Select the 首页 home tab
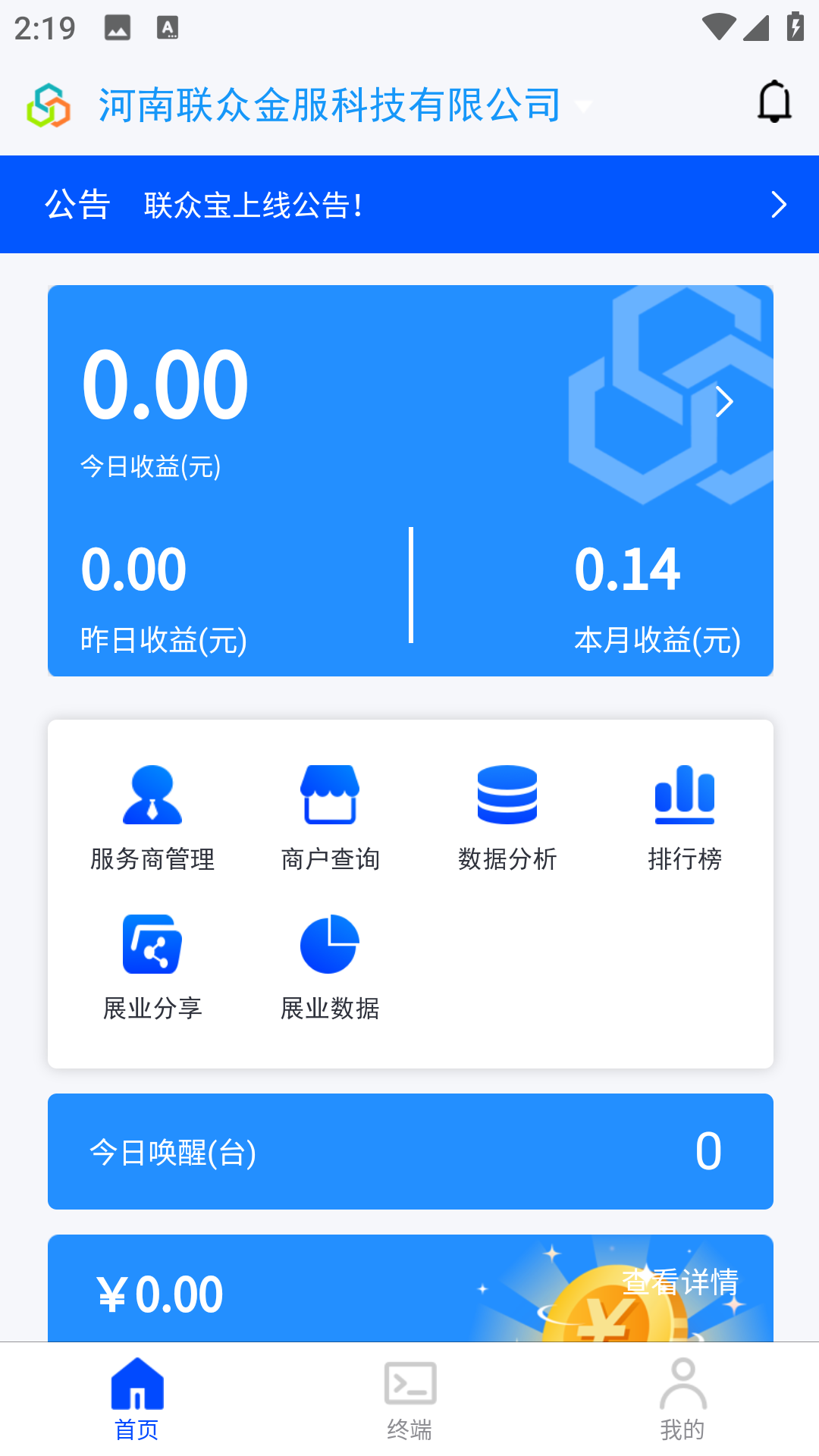Screen dimensions: 819x1456 [136, 1399]
